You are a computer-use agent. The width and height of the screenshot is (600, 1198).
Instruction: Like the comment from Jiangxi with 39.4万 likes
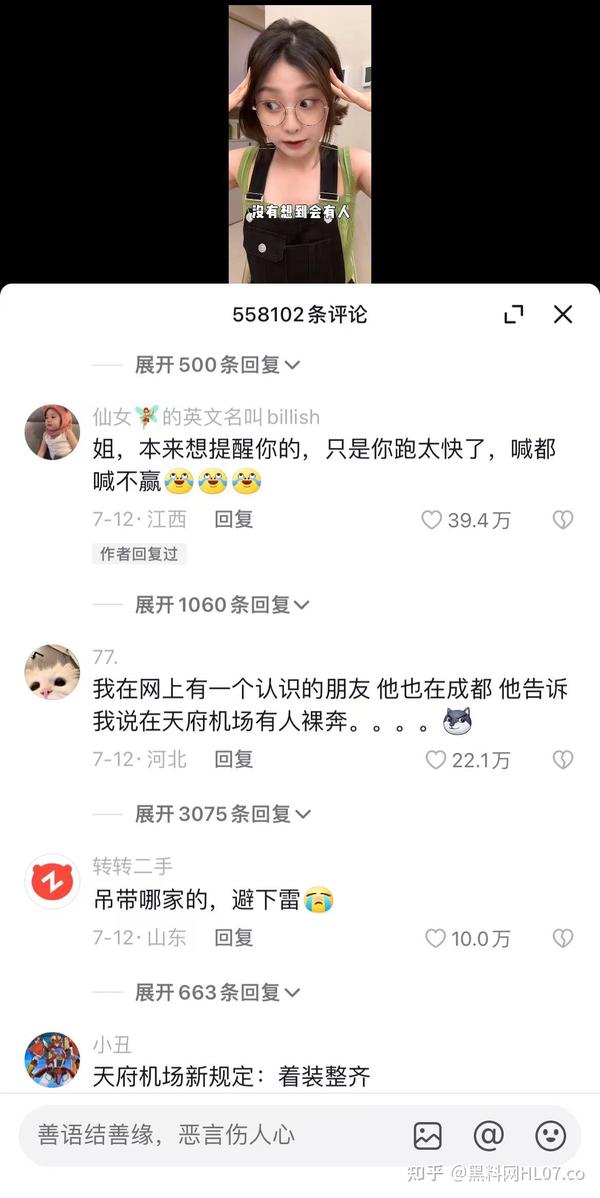[466, 520]
